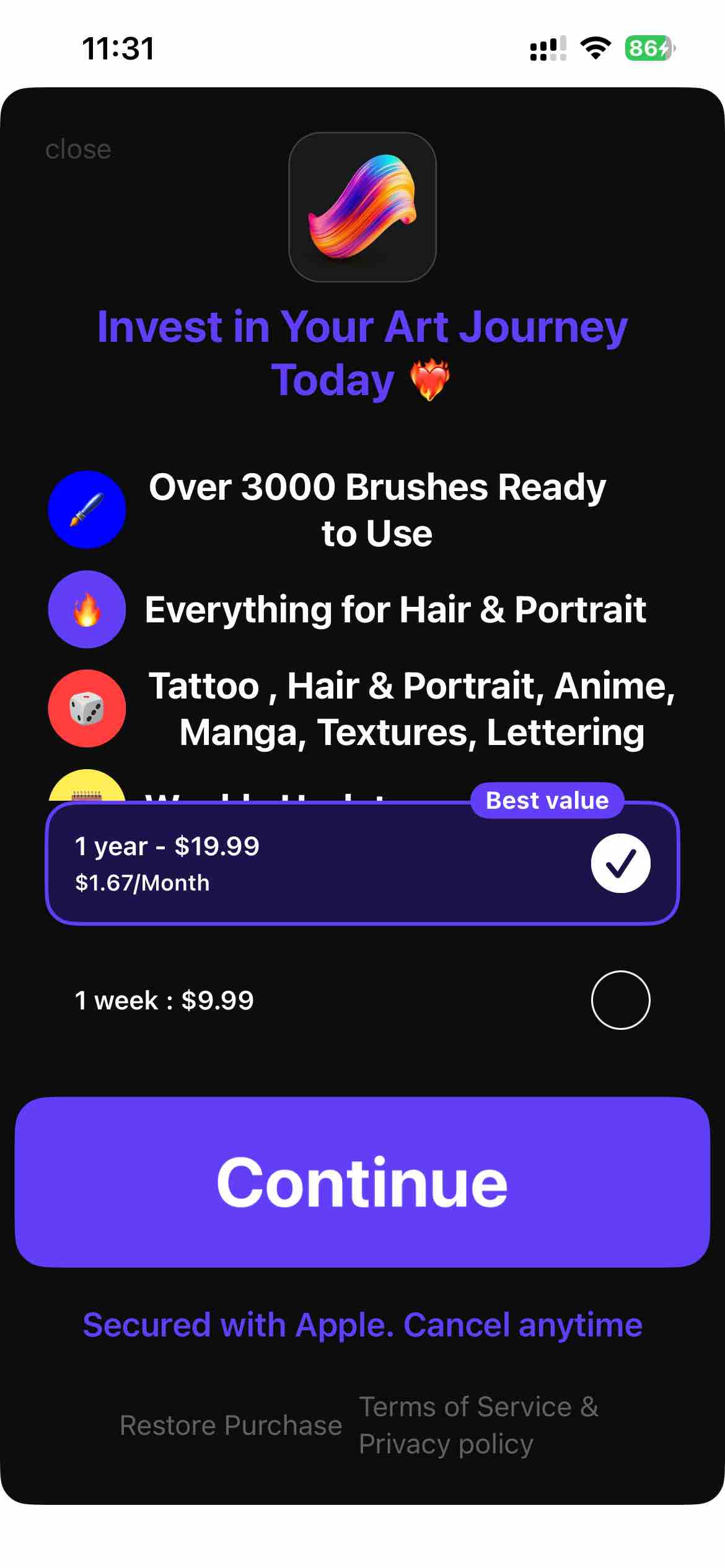725x1568 pixels.
Task: Select the blue paintbrush feature icon
Action: point(87,509)
